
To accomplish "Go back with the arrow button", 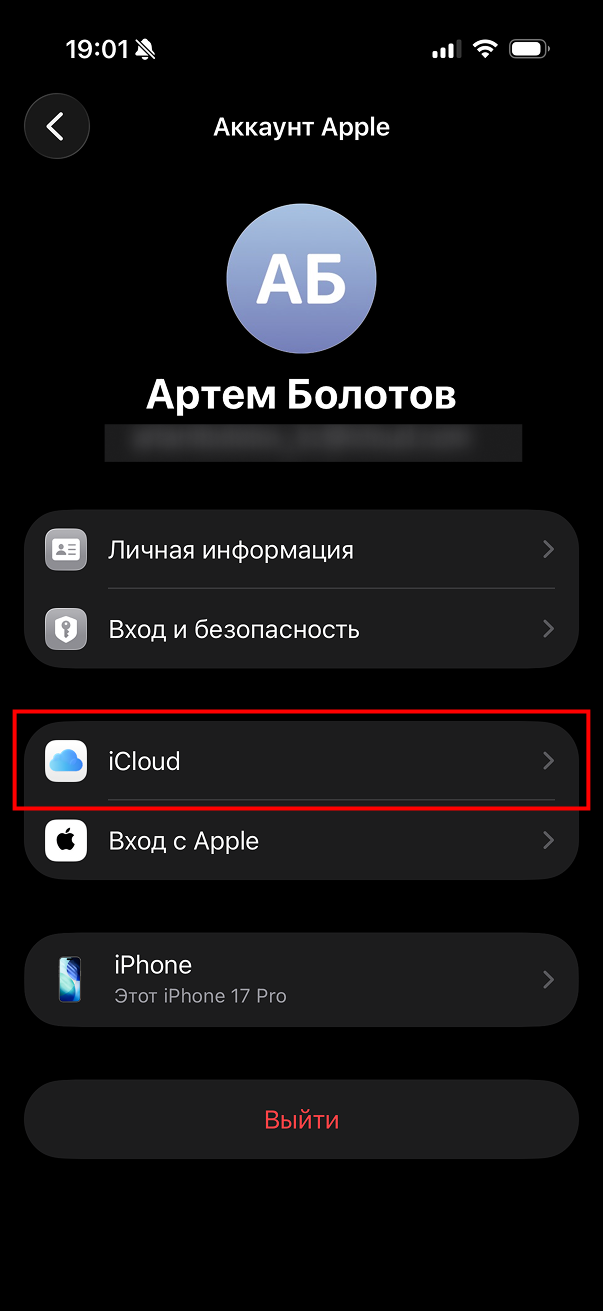I will [57, 126].
